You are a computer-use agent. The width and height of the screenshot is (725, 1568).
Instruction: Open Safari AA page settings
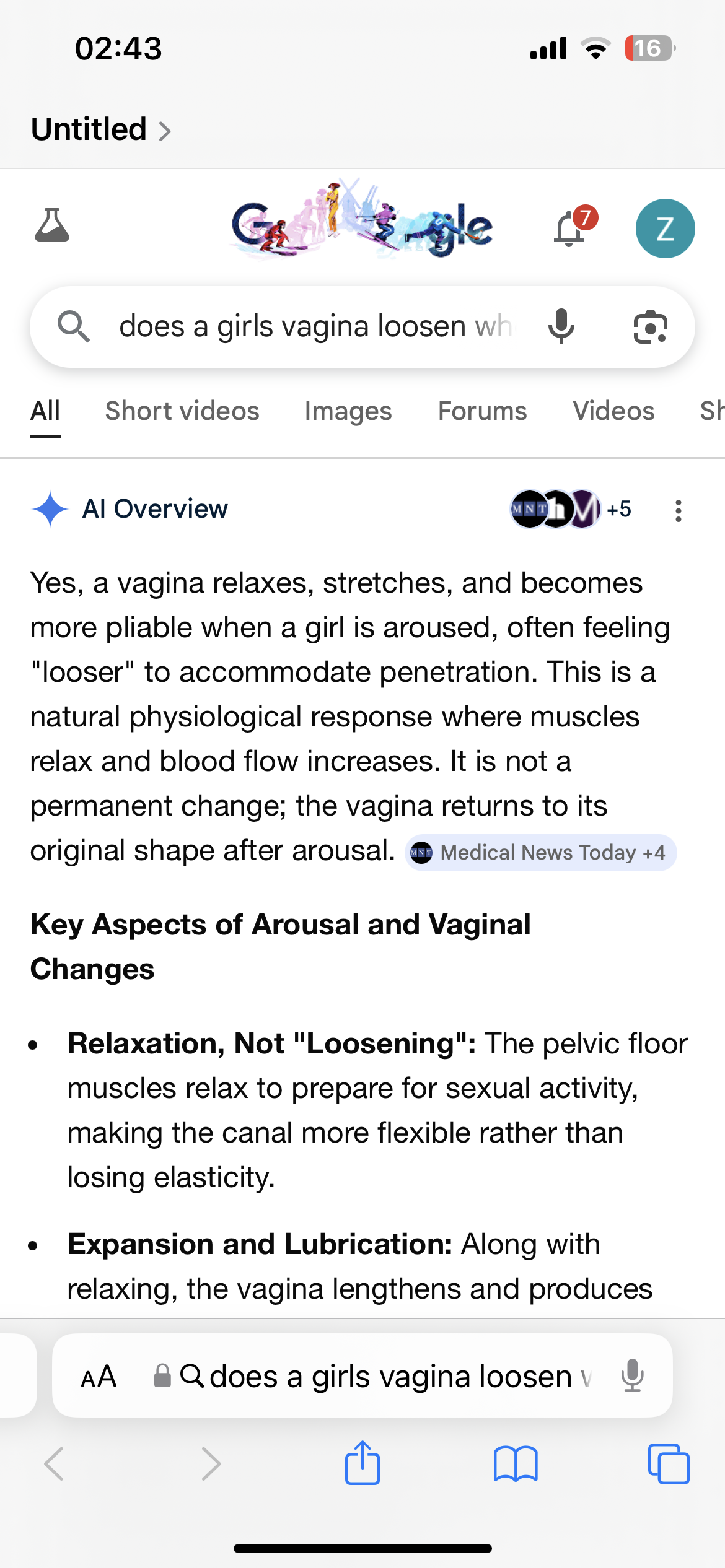(99, 1377)
